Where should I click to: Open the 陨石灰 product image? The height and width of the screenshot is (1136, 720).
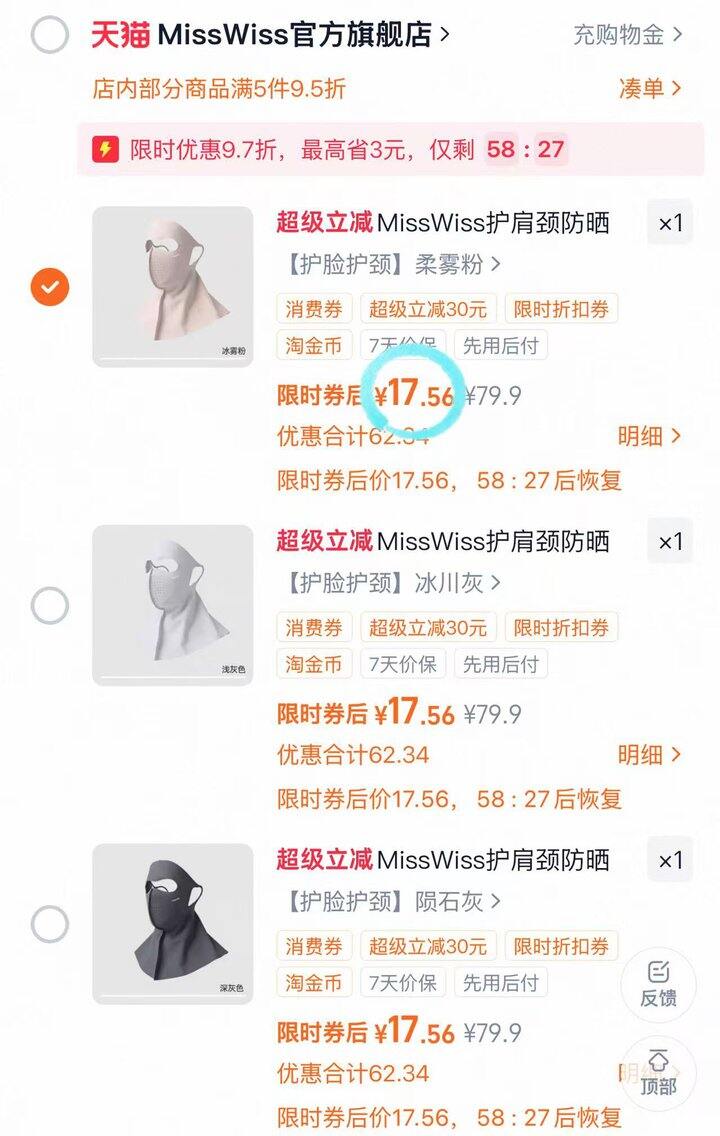click(x=172, y=923)
